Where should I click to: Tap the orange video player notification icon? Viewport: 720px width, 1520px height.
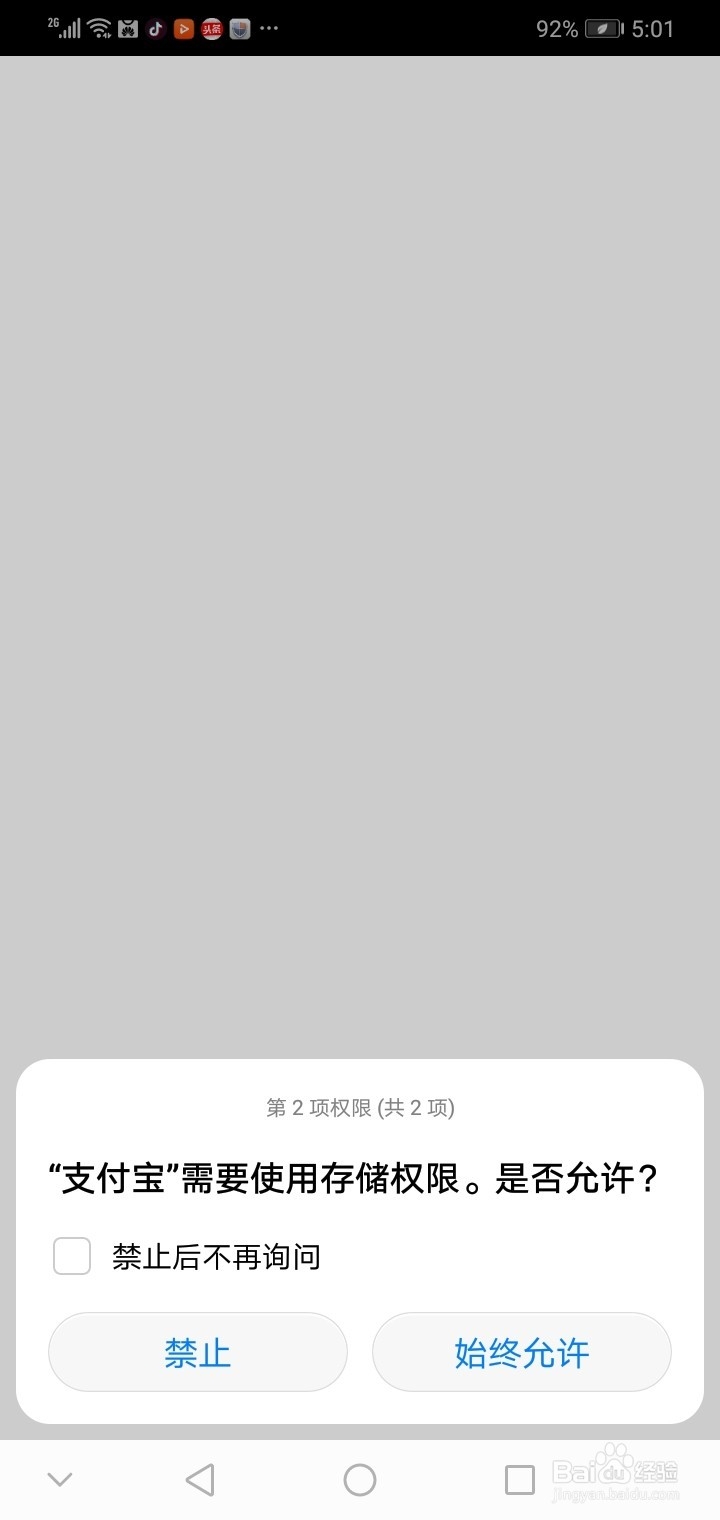pyautogui.click(x=183, y=28)
